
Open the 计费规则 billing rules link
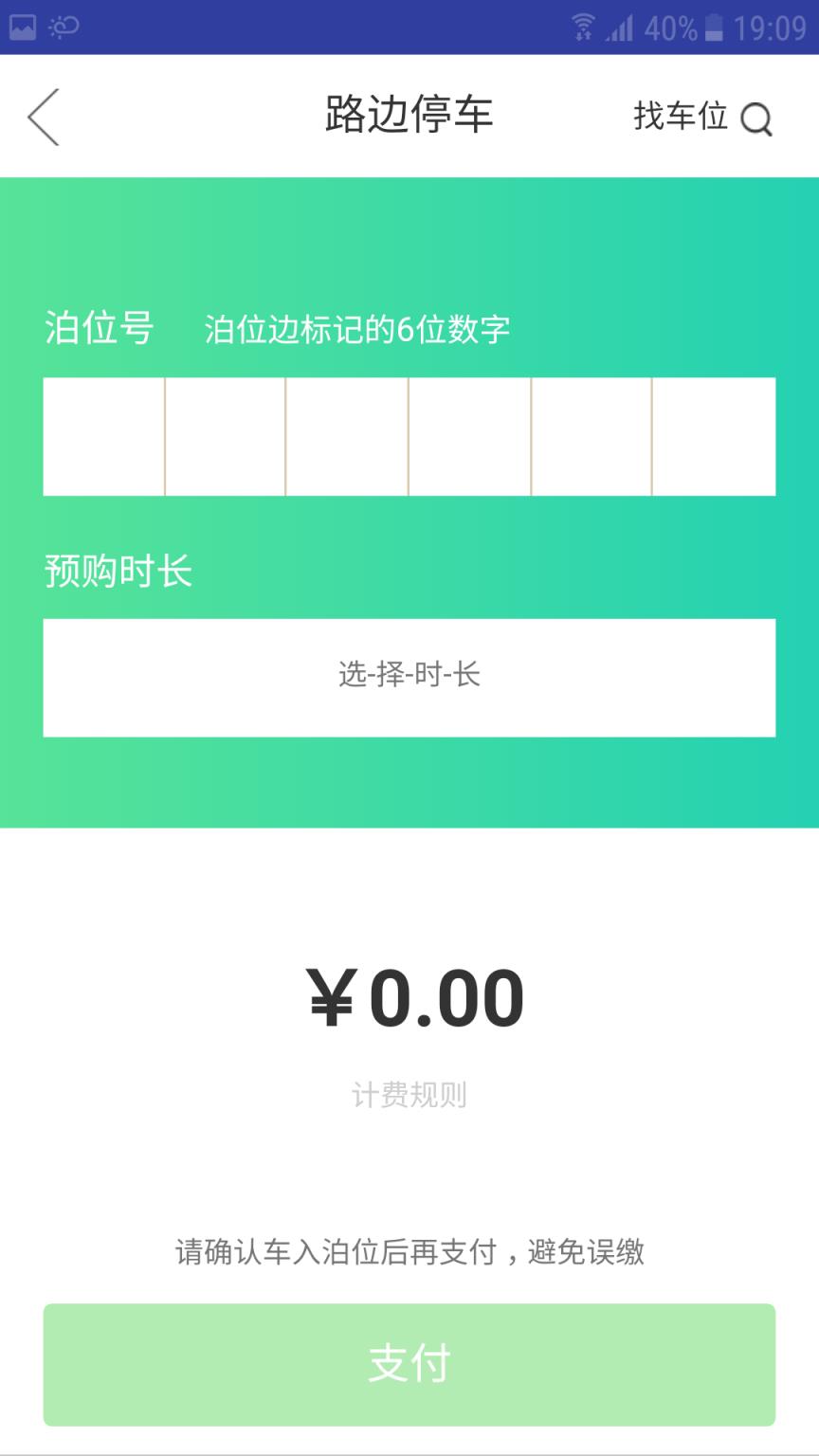coord(409,1093)
